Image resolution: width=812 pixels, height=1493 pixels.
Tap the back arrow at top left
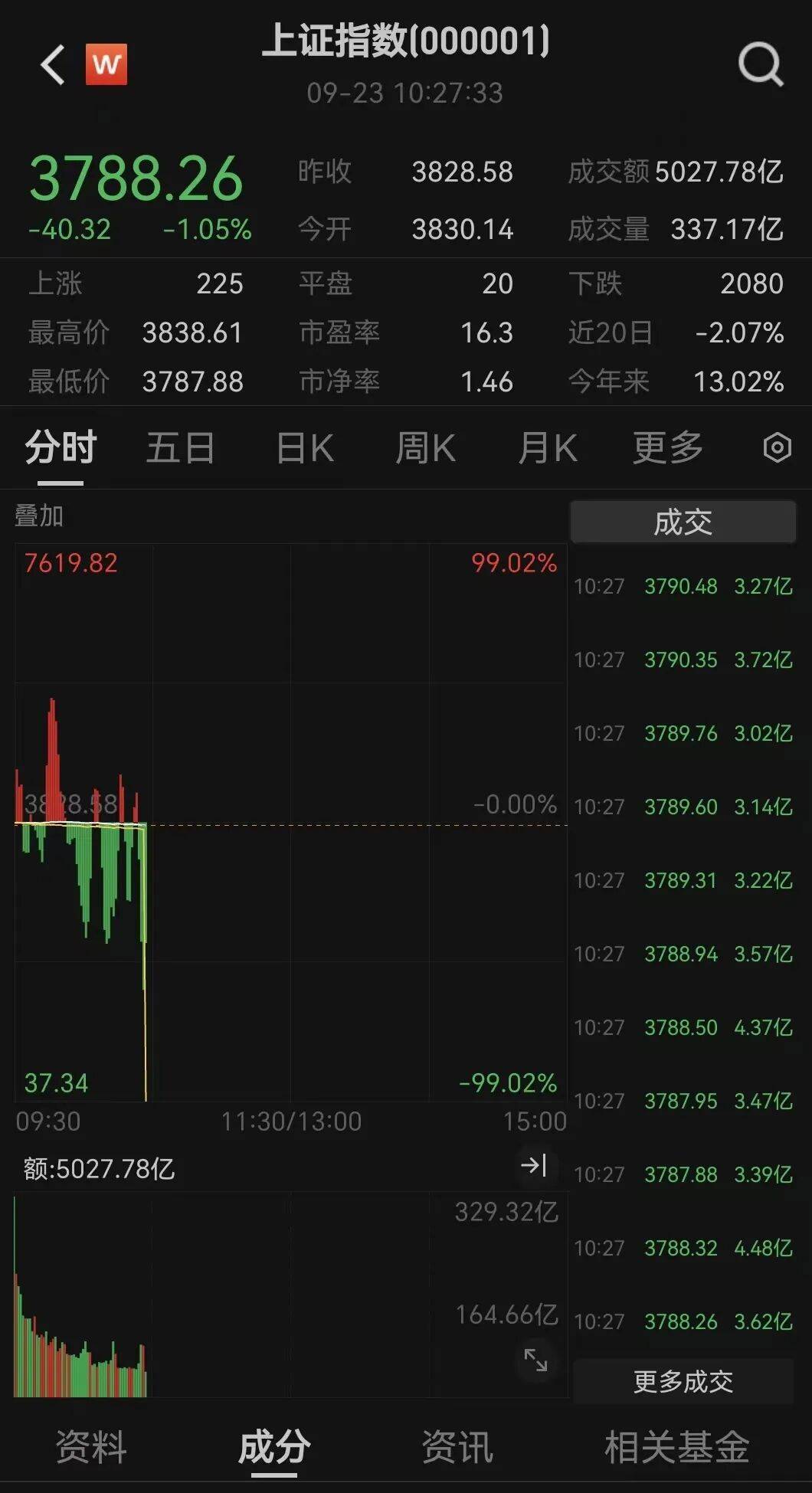pos(51,65)
